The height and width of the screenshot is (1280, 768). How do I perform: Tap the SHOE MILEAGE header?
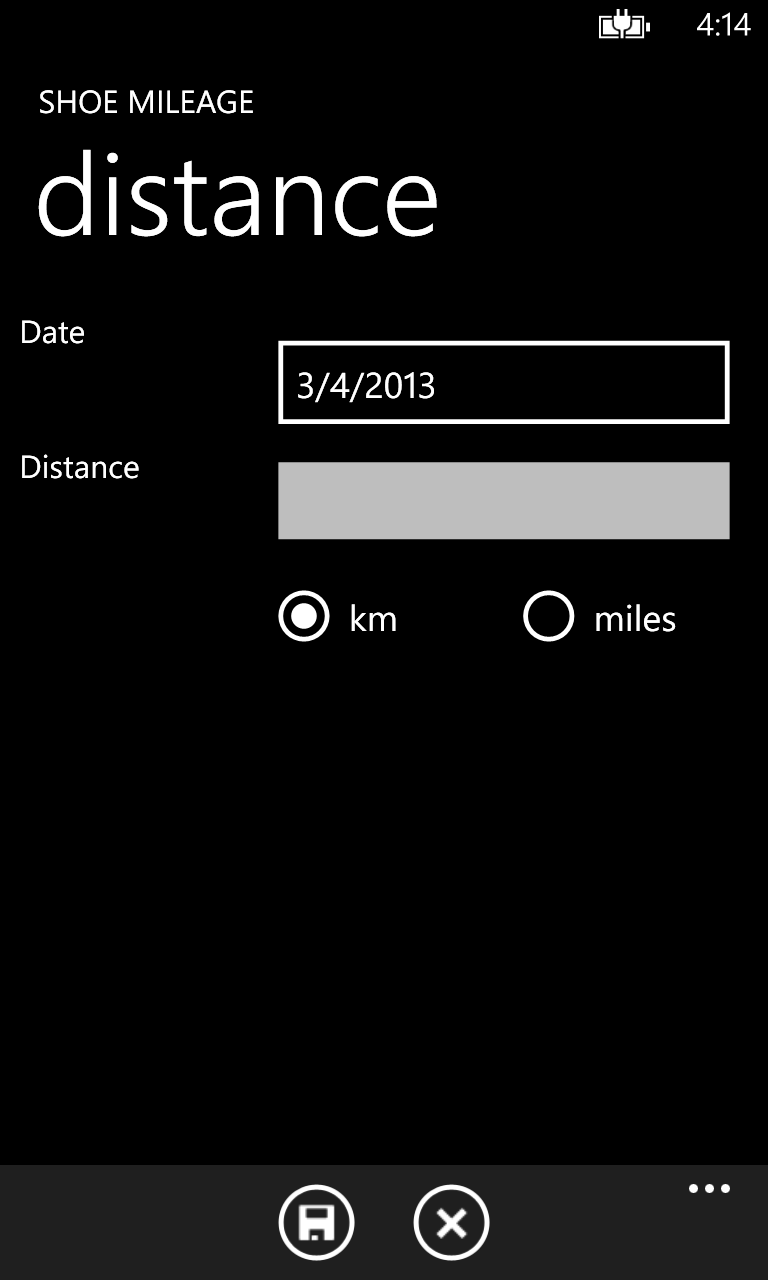pyautogui.click(x=147, y=101)
